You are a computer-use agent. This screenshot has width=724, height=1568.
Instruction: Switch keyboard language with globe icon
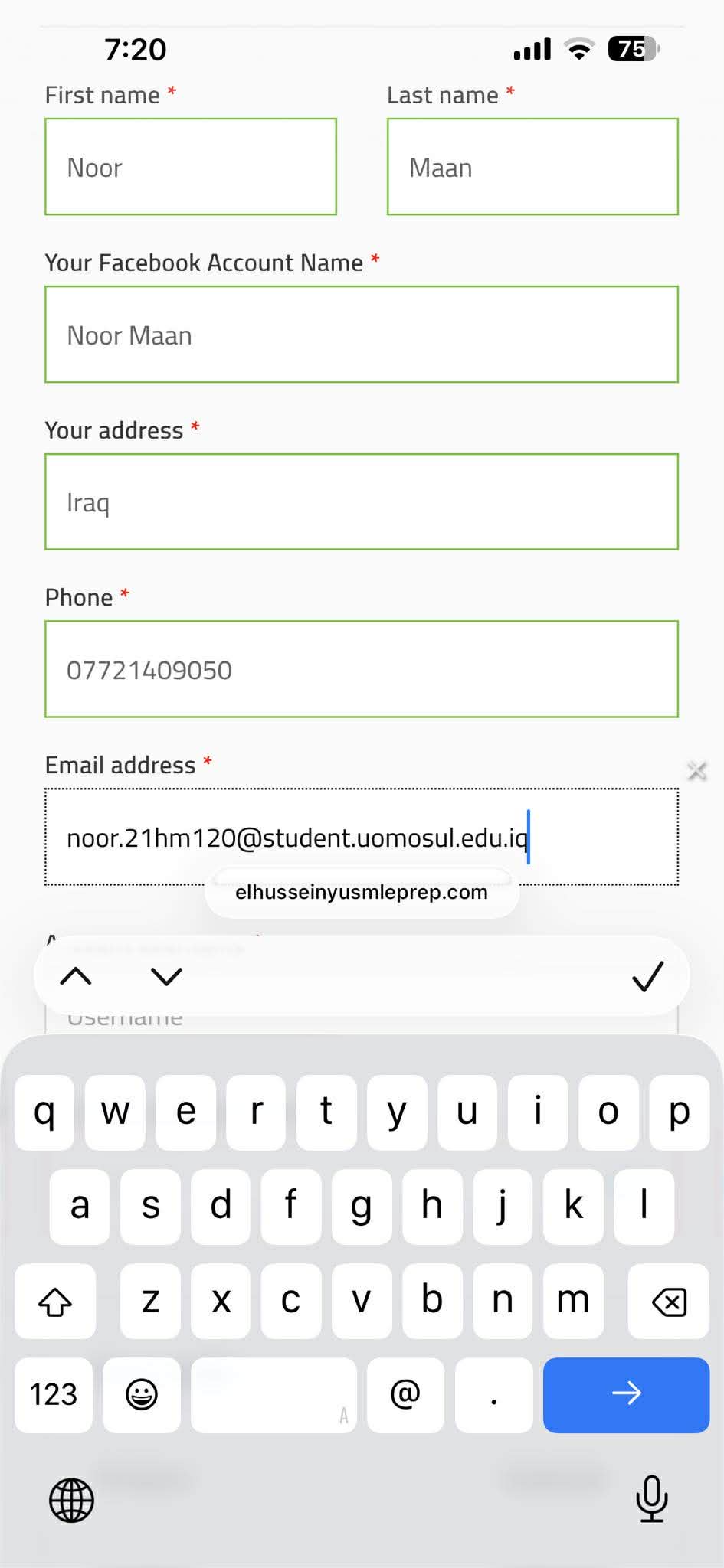coord(71,1500)
